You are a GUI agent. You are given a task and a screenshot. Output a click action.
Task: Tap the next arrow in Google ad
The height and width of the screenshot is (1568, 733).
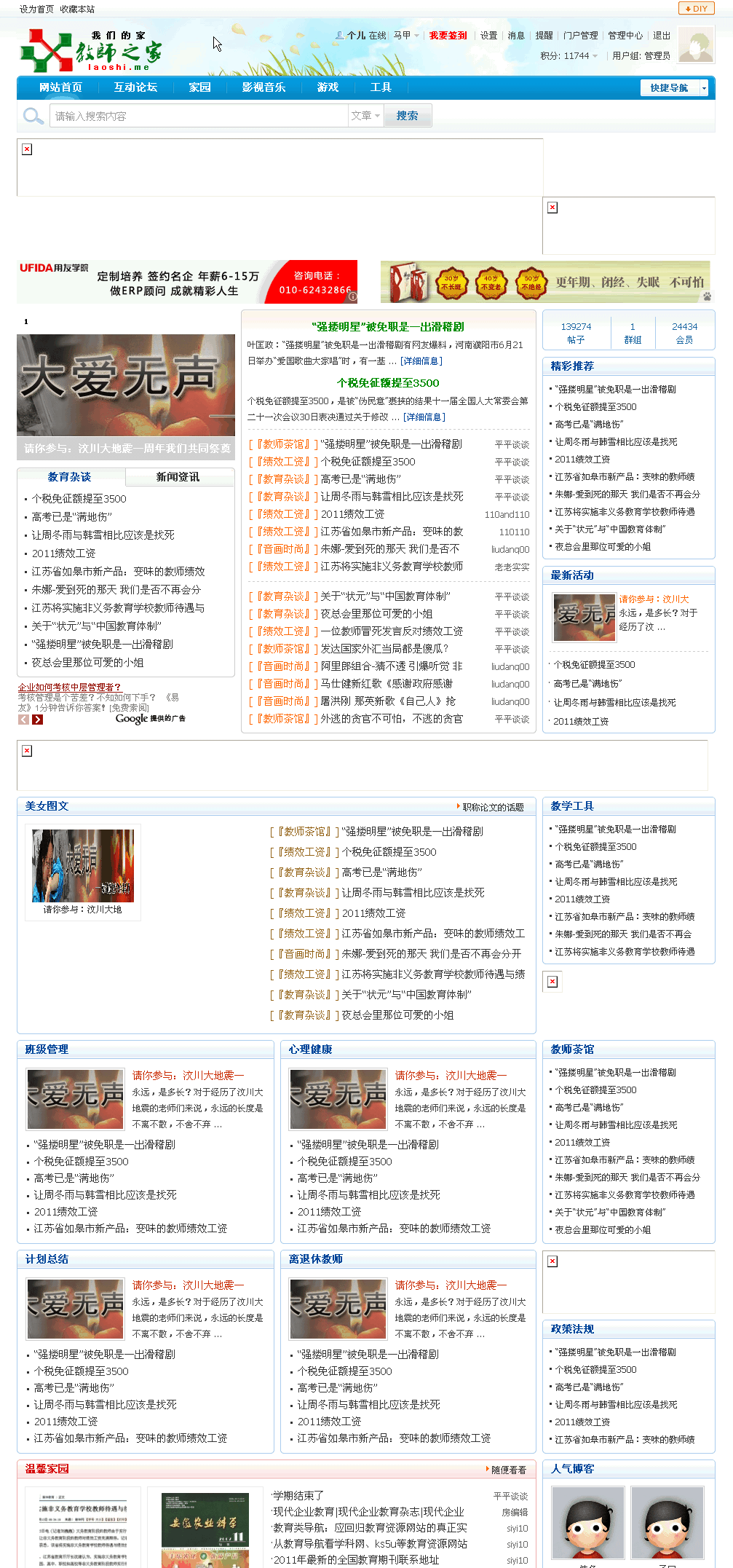(38, 720)
